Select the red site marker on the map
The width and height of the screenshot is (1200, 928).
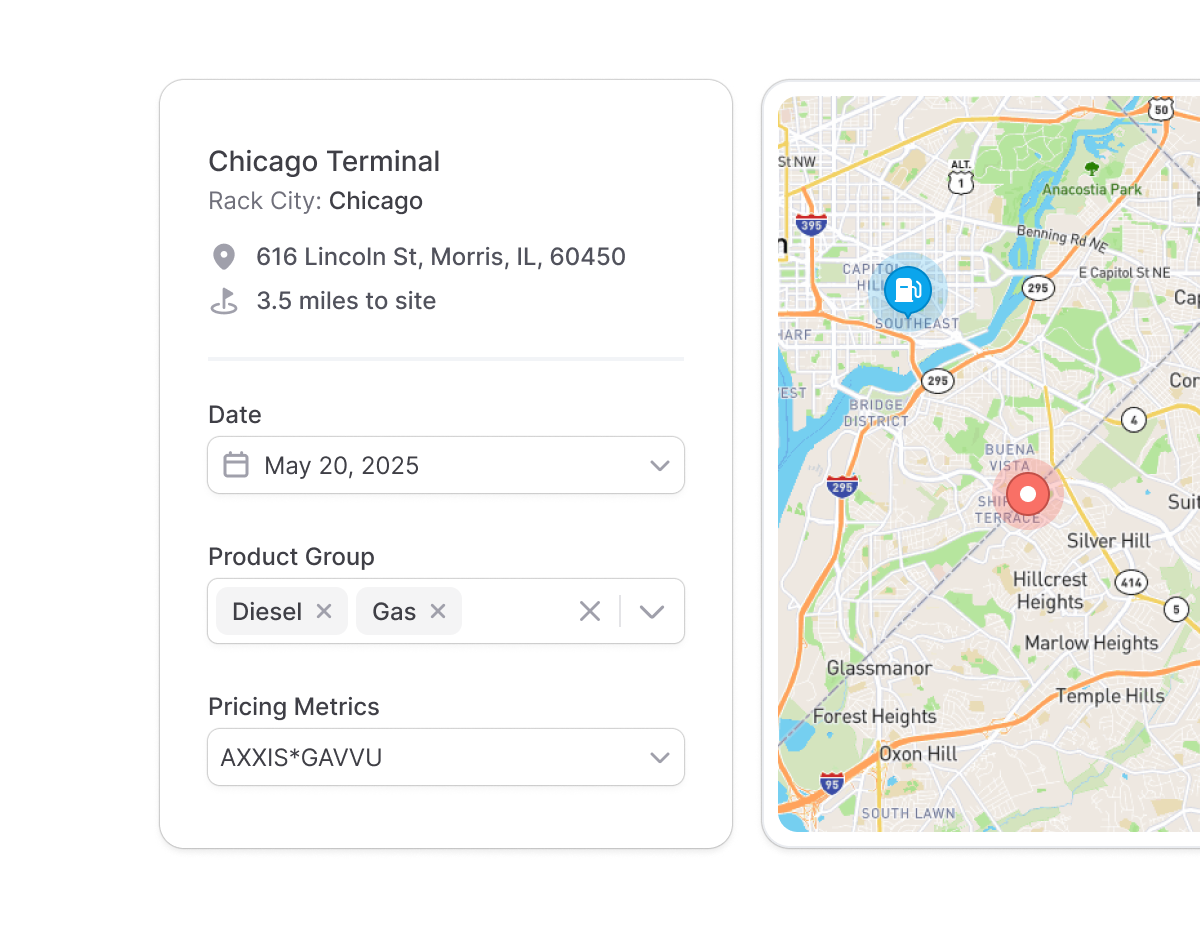(1027, 494)
